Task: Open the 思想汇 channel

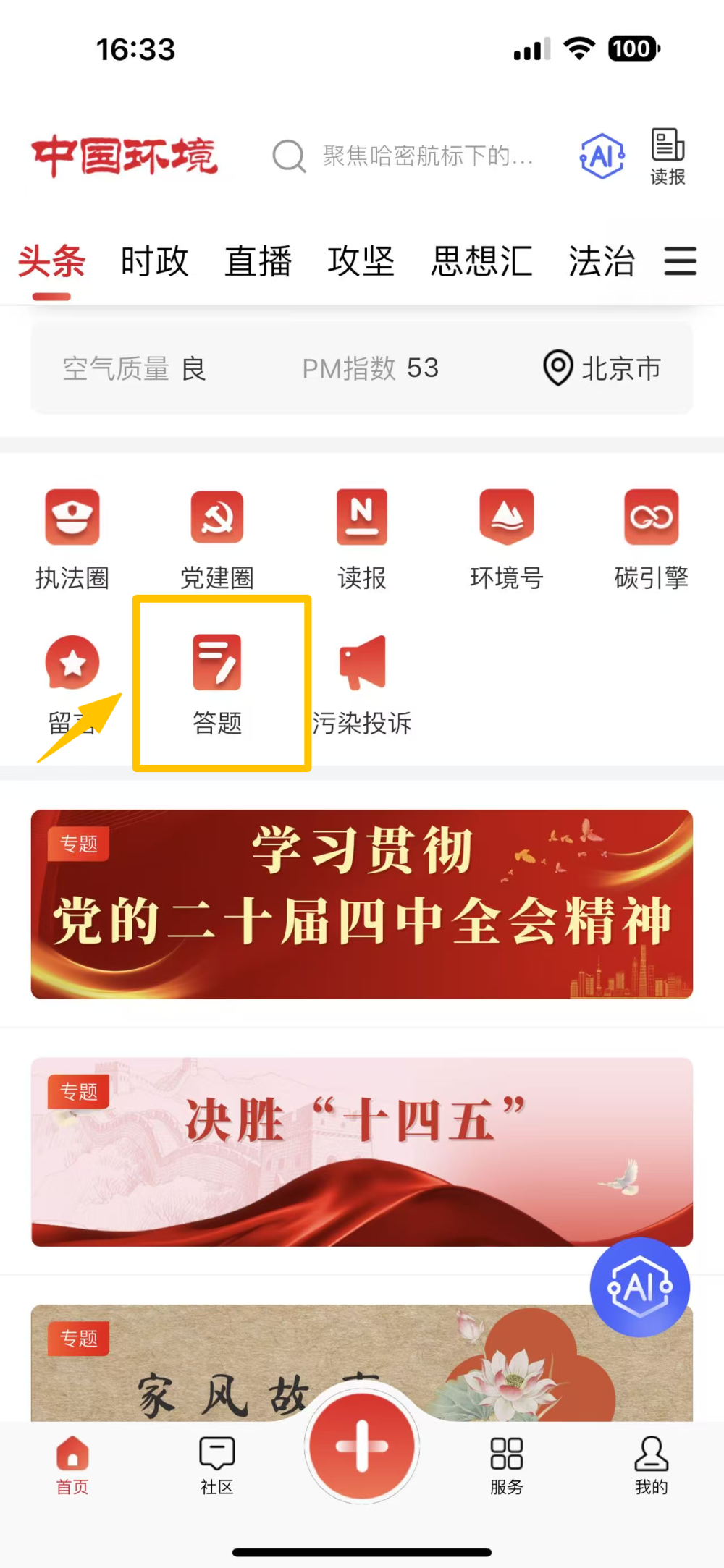Action: click(481, 262)
